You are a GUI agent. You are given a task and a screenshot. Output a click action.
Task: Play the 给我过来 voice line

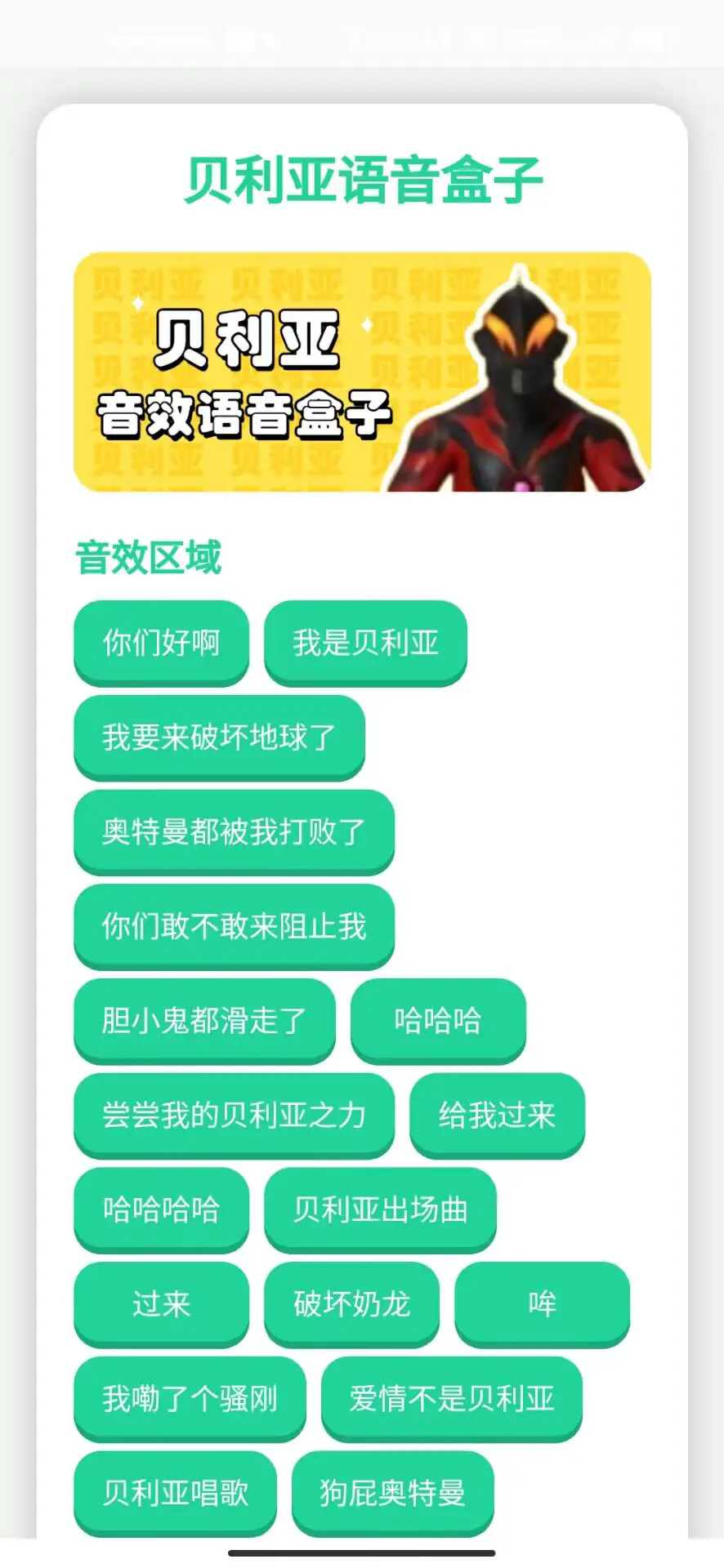point(497,1115)
